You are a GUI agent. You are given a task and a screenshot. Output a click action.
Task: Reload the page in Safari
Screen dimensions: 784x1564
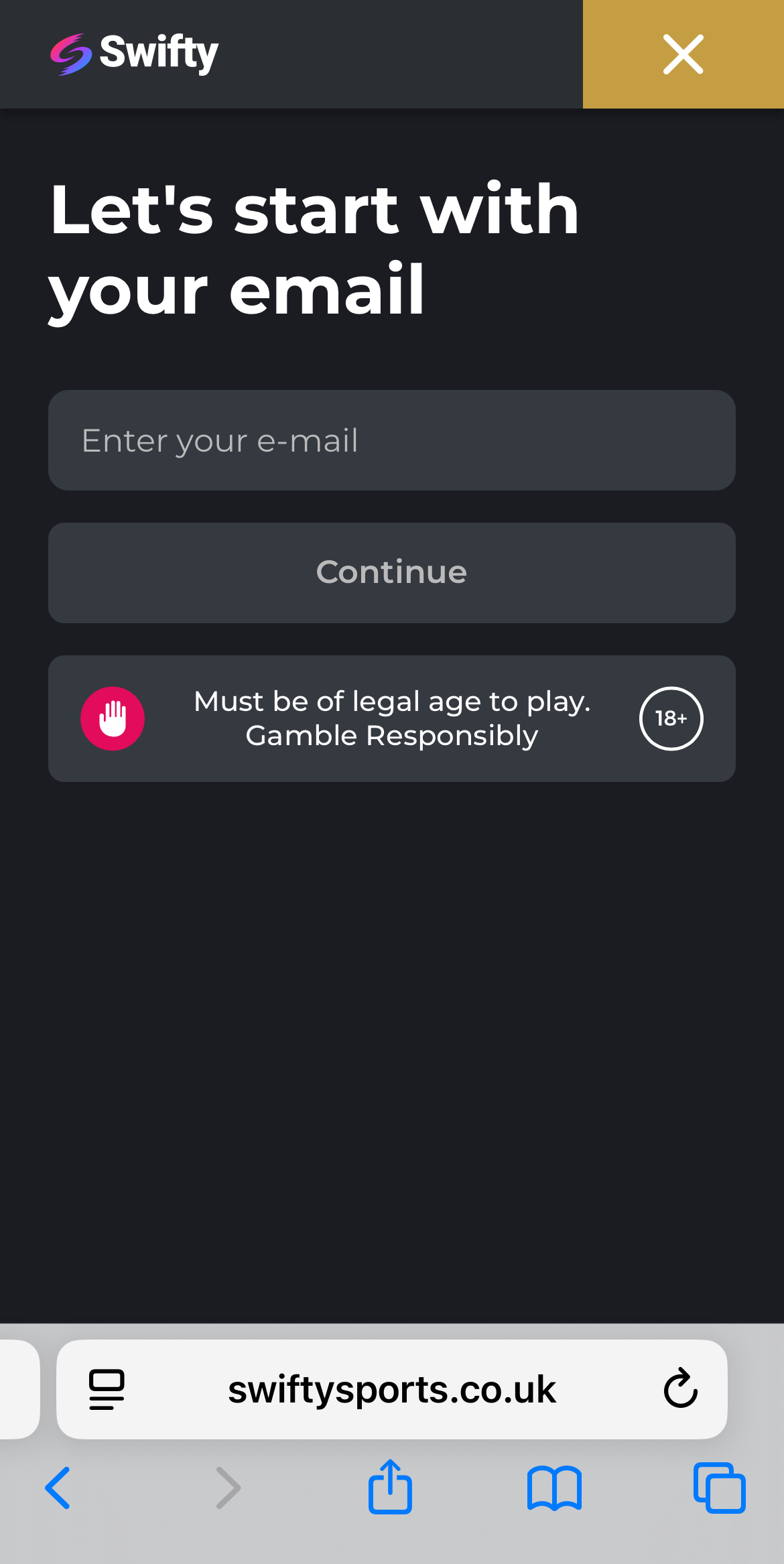pos(680,1388)
